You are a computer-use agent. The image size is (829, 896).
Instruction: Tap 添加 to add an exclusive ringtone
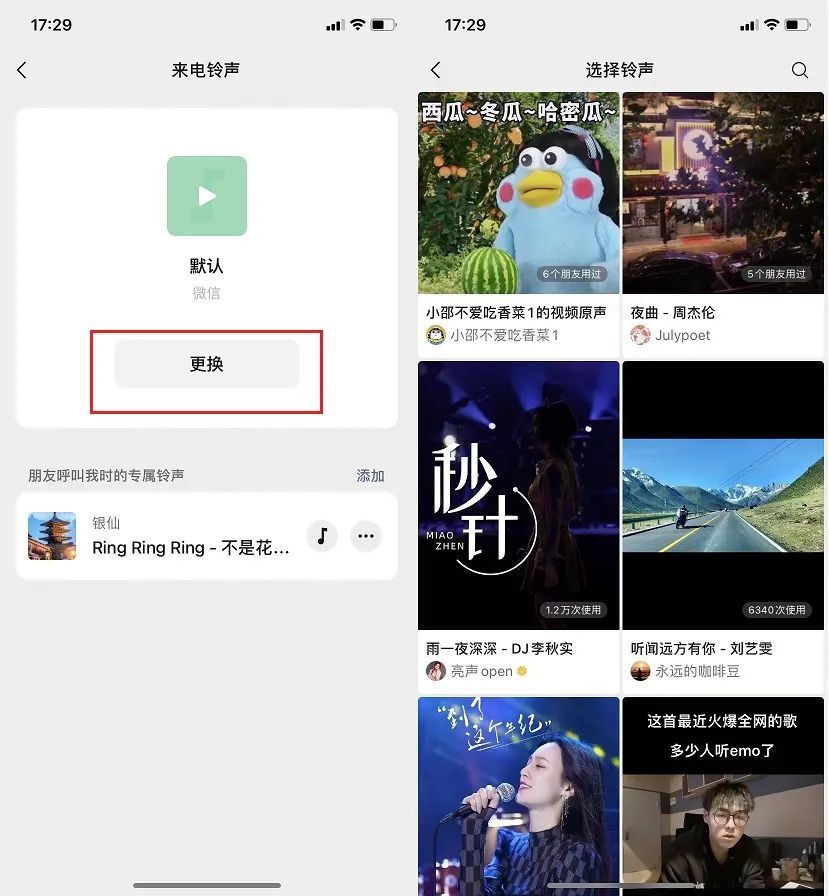tap(371, 476)
